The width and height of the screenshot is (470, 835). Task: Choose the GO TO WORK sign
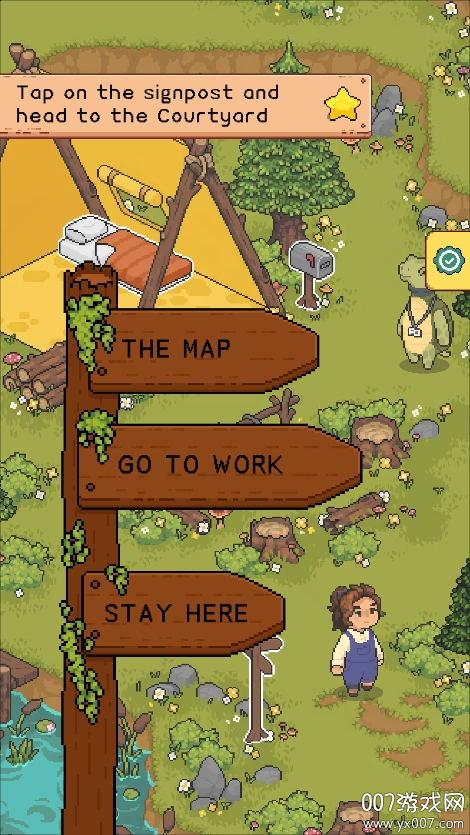click(220, 466)
